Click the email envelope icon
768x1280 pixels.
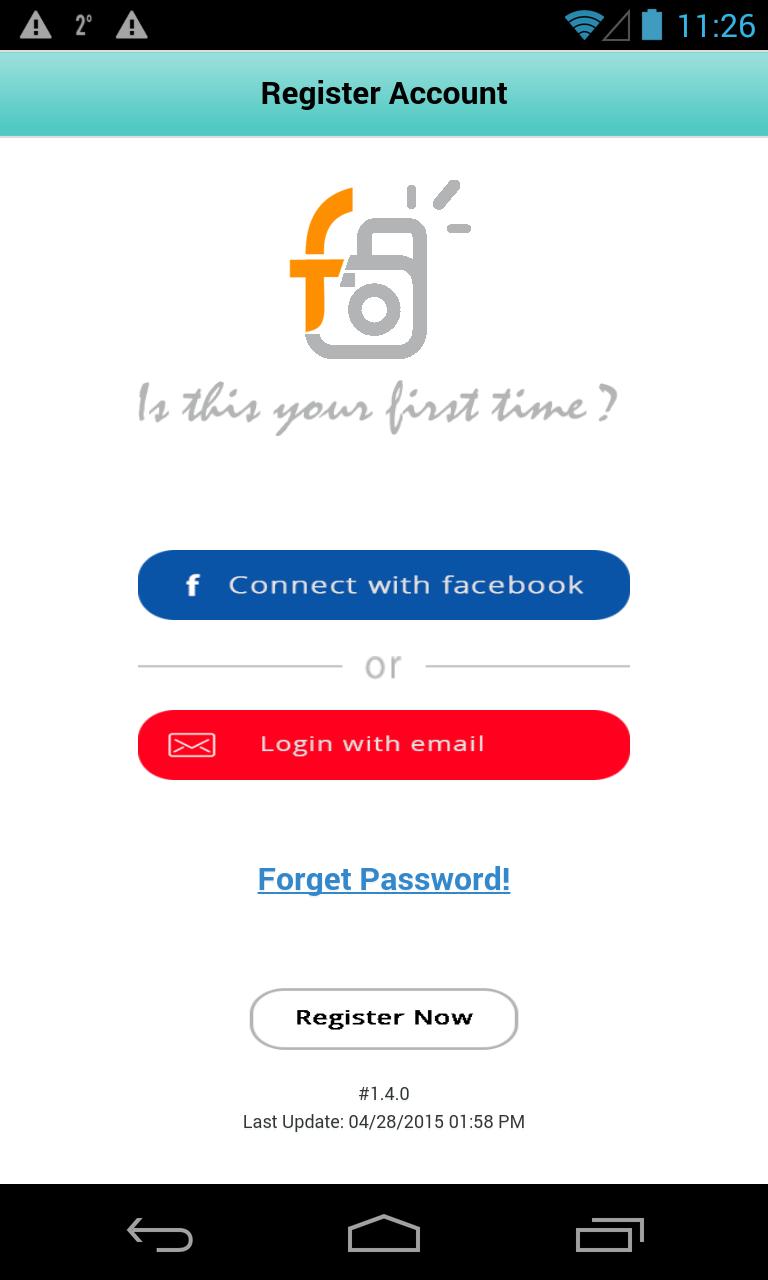click(193, 744)
